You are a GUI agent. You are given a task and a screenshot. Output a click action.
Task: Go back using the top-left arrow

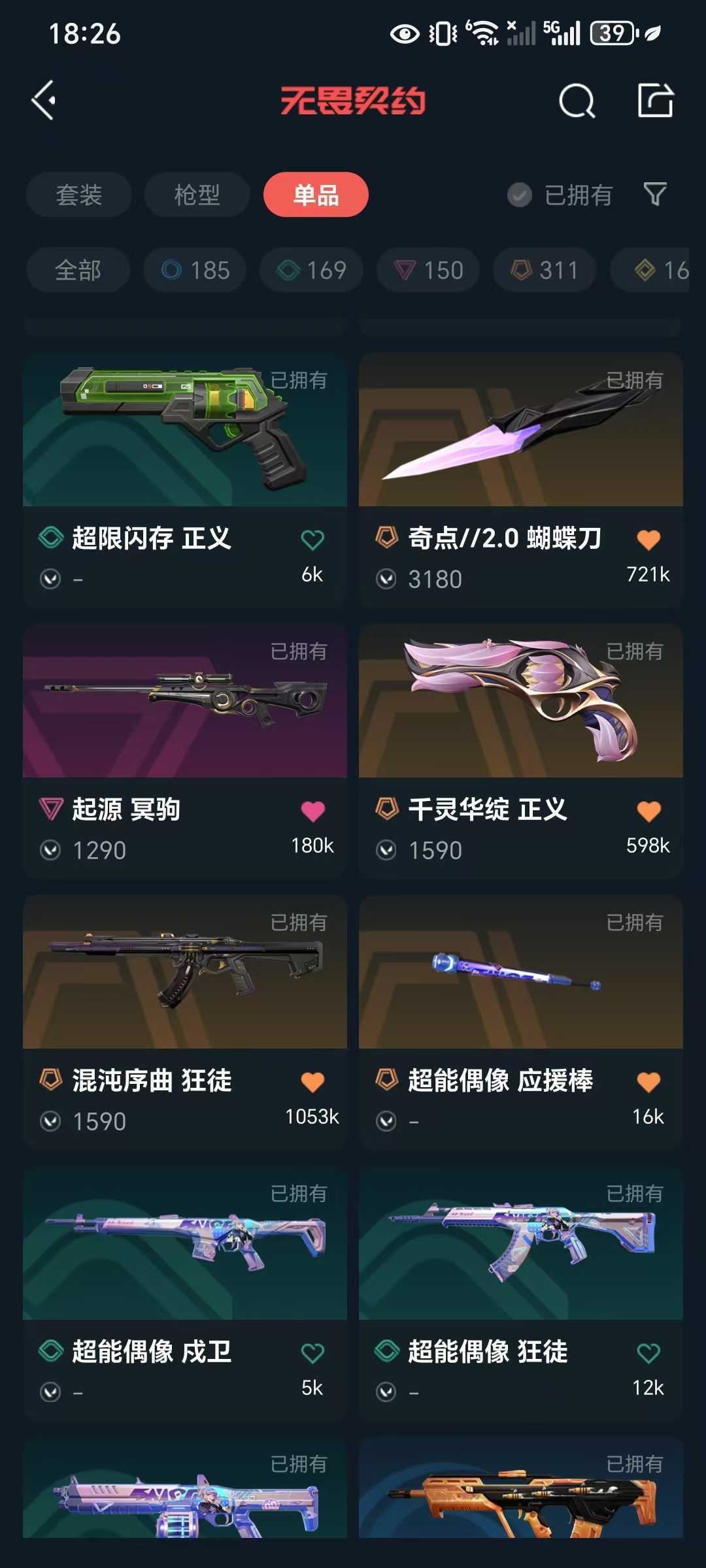(x=44, y=101)
